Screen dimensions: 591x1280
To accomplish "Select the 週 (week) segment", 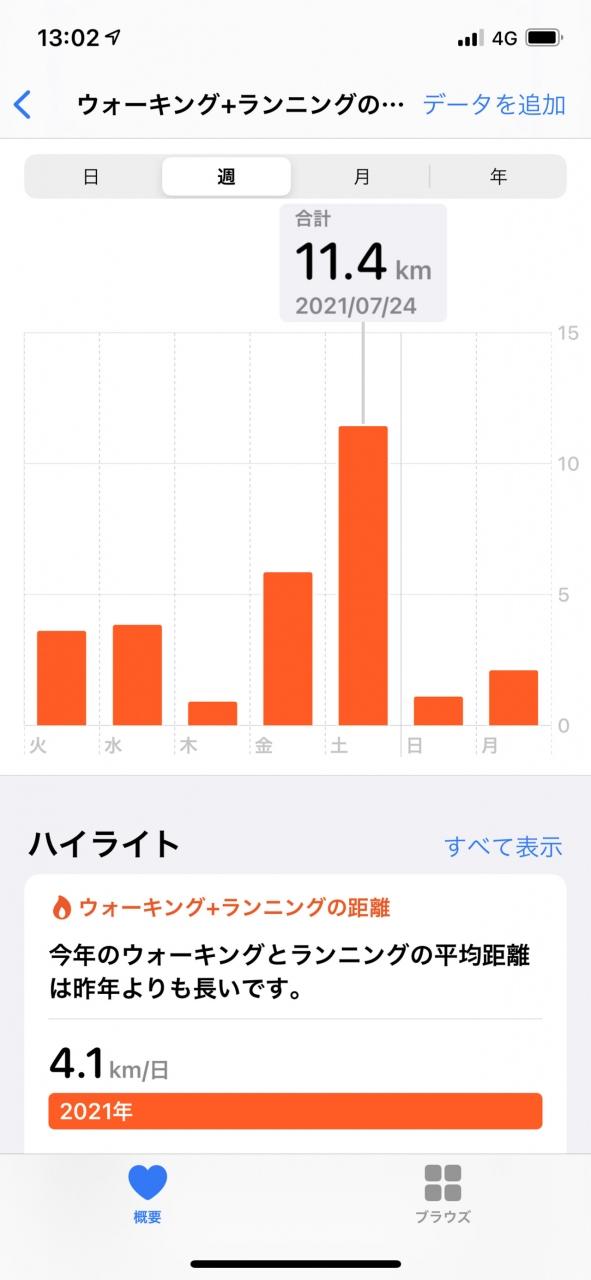I will click(x=227, y=177).
